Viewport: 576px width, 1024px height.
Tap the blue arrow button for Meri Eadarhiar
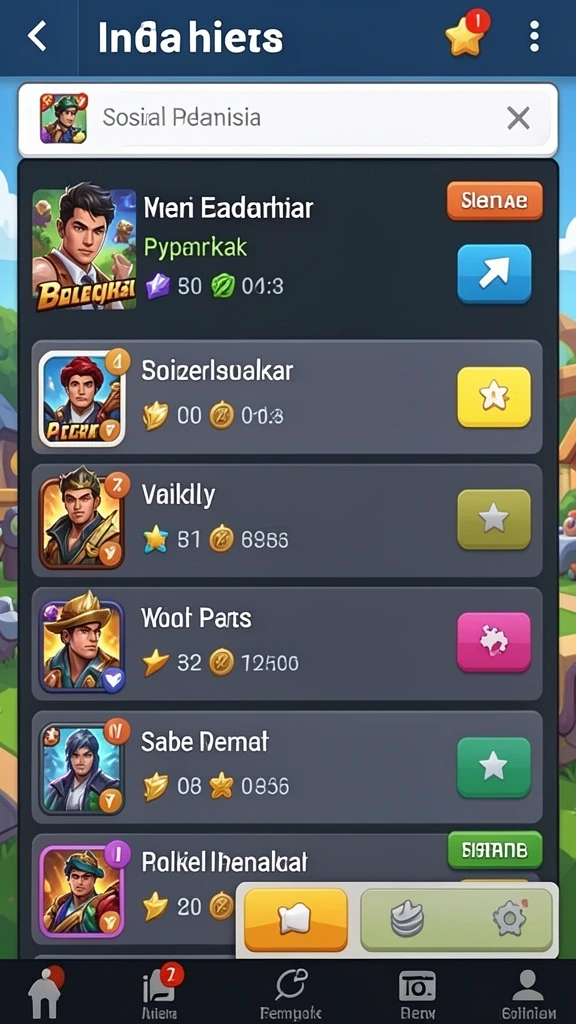494,274
